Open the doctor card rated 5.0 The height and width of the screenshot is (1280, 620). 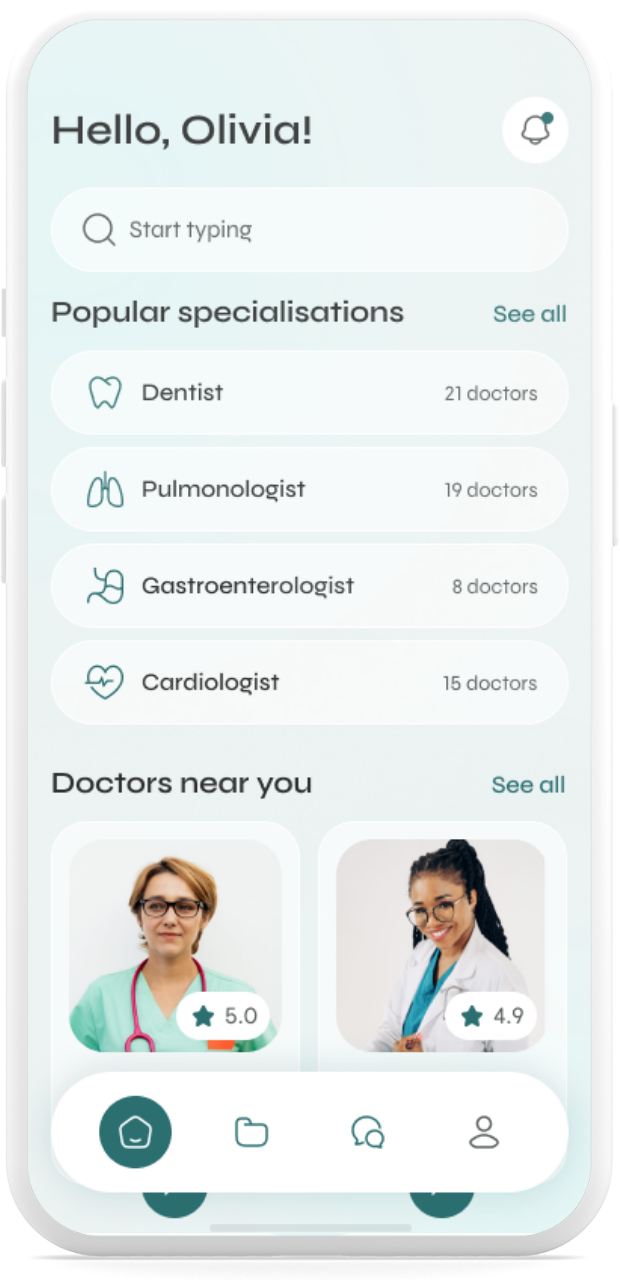[175, 945]
